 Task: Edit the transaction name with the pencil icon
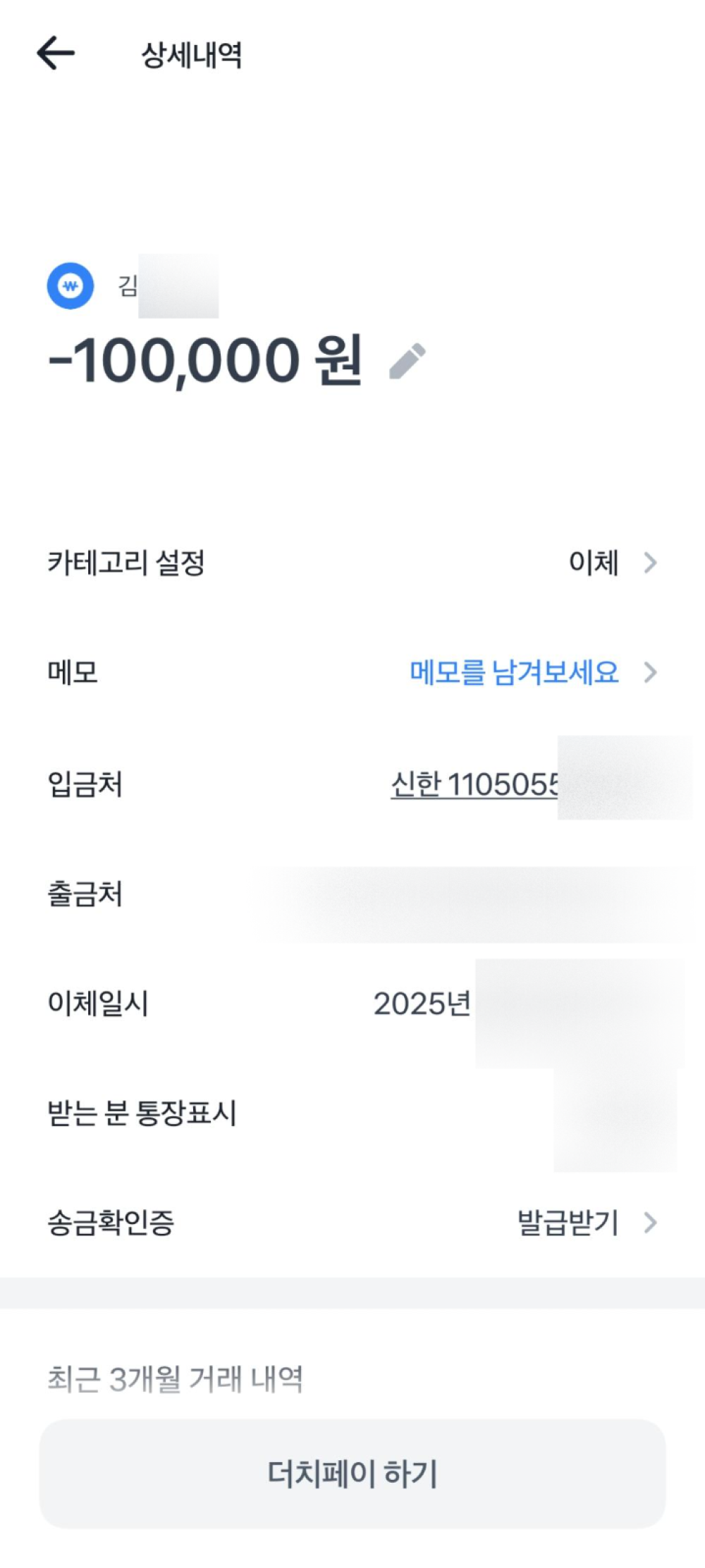click(x=407, y=361)
